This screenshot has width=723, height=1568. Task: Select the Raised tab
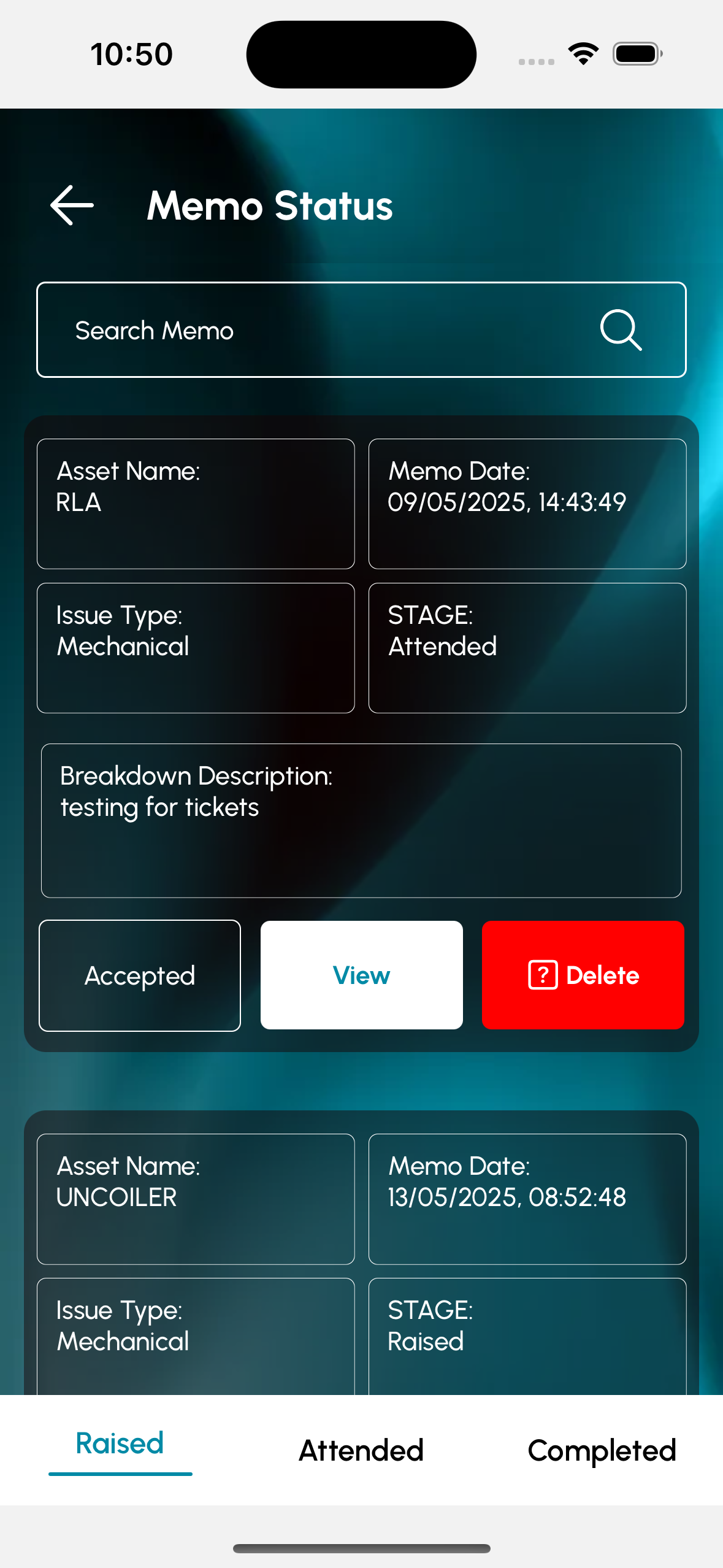tap(120, 1444)
